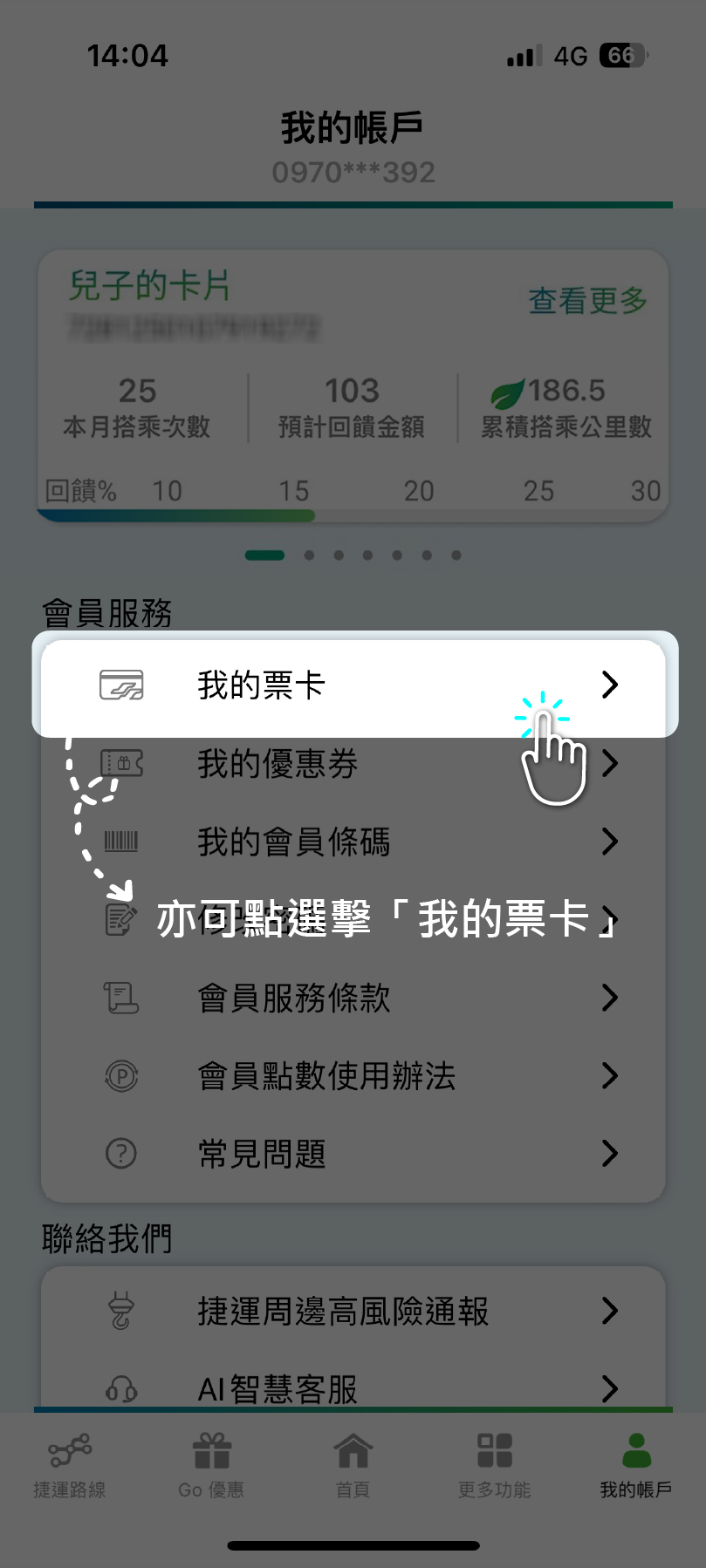Open 會員服務條款
The height and width of the screenshot is (1568, 706).
353,998
